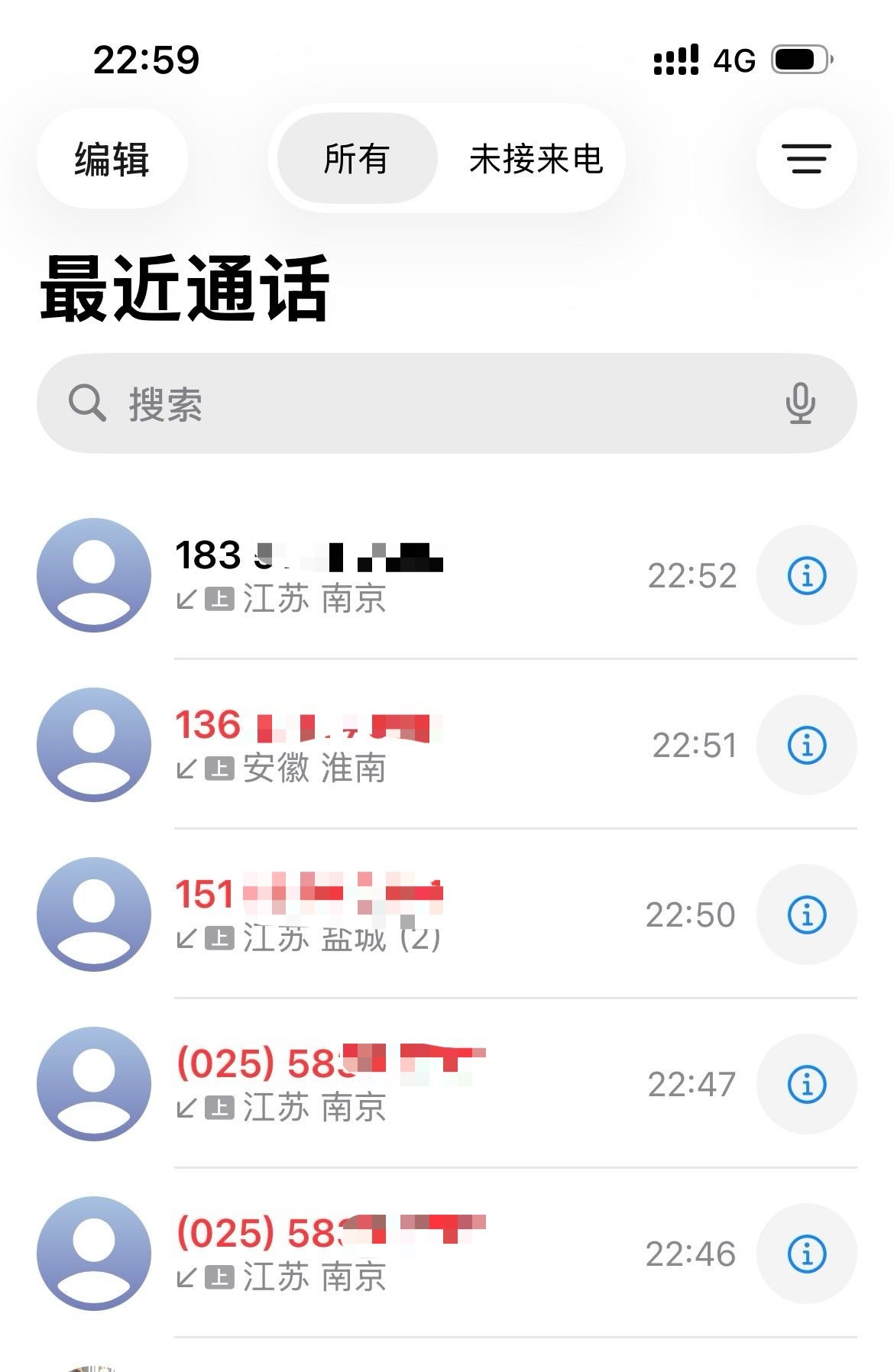Image resolution: width=894 pixels, height=1372 pixels.
Task: Tap the filter icon at top right
Action: (806, 158)
